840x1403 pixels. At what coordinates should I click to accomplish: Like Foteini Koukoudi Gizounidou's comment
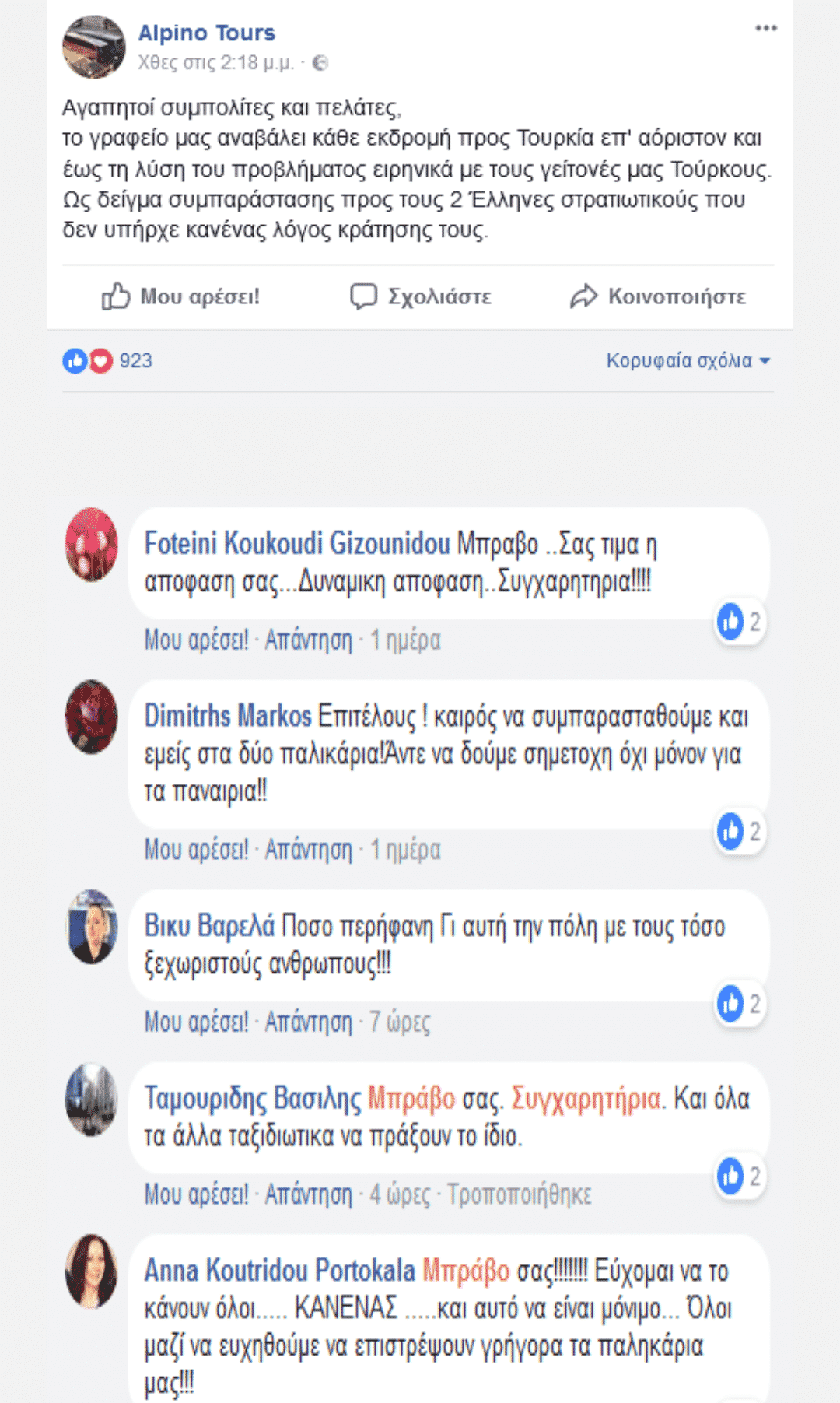coord(196,640)
